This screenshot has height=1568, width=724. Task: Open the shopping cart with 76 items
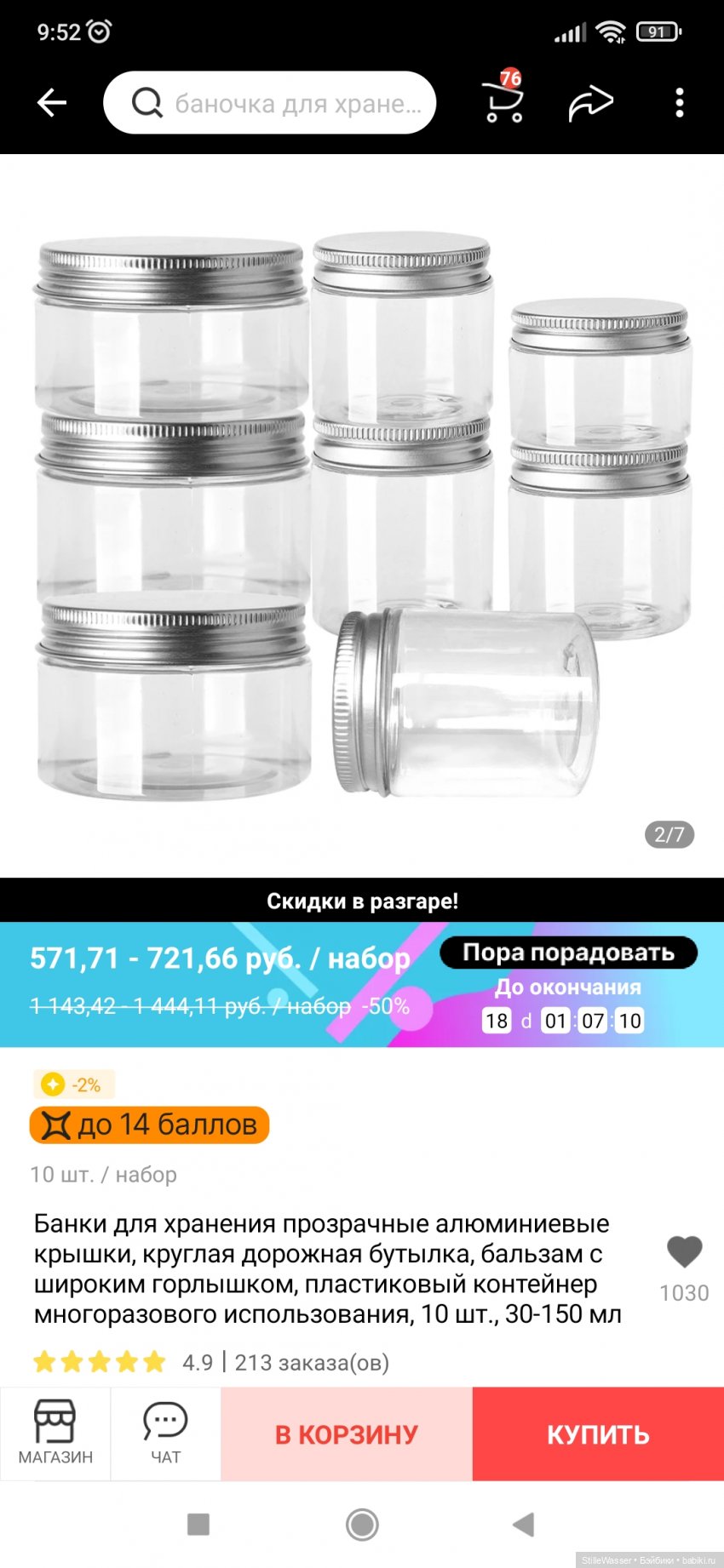pos(503,100)
